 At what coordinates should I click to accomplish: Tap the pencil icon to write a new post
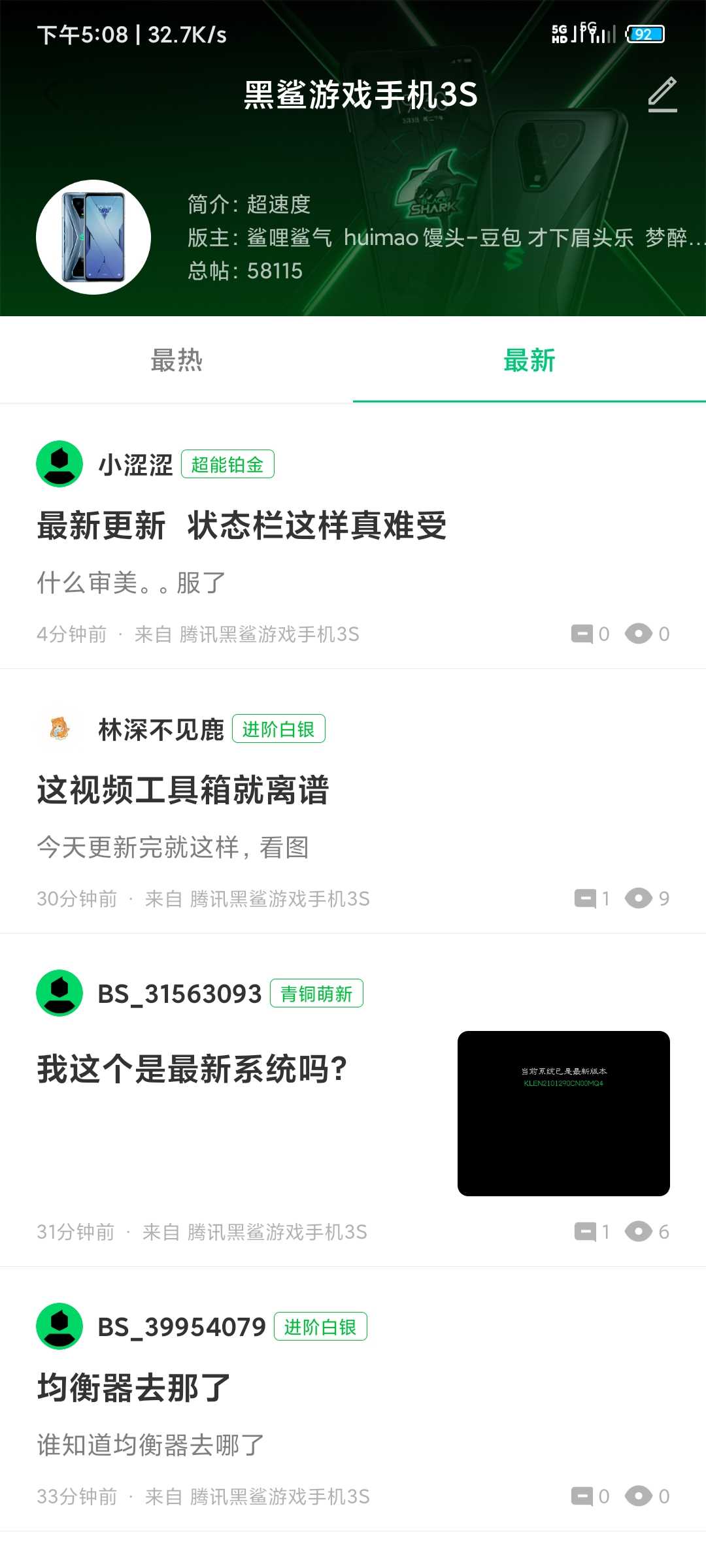click(x=662, y=95)
